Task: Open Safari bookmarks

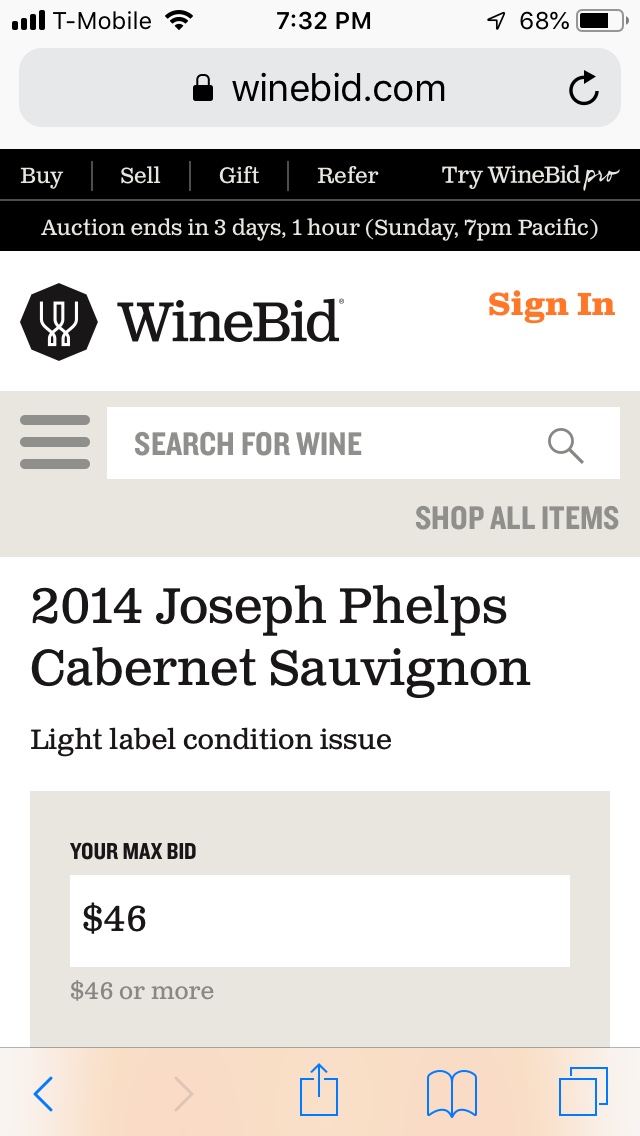Action: (452, 1093)
